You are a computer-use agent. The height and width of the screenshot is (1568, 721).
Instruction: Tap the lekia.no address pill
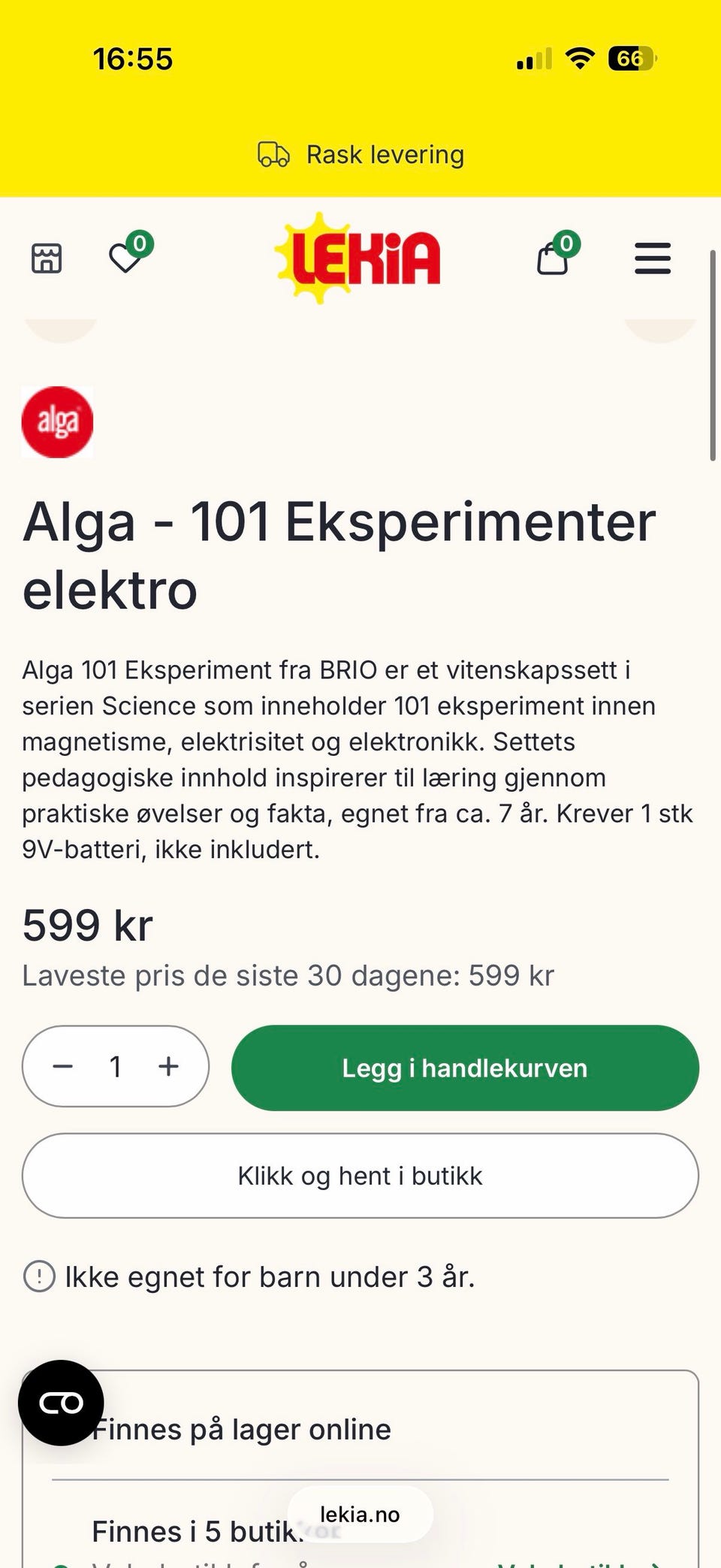(360, 1514)
